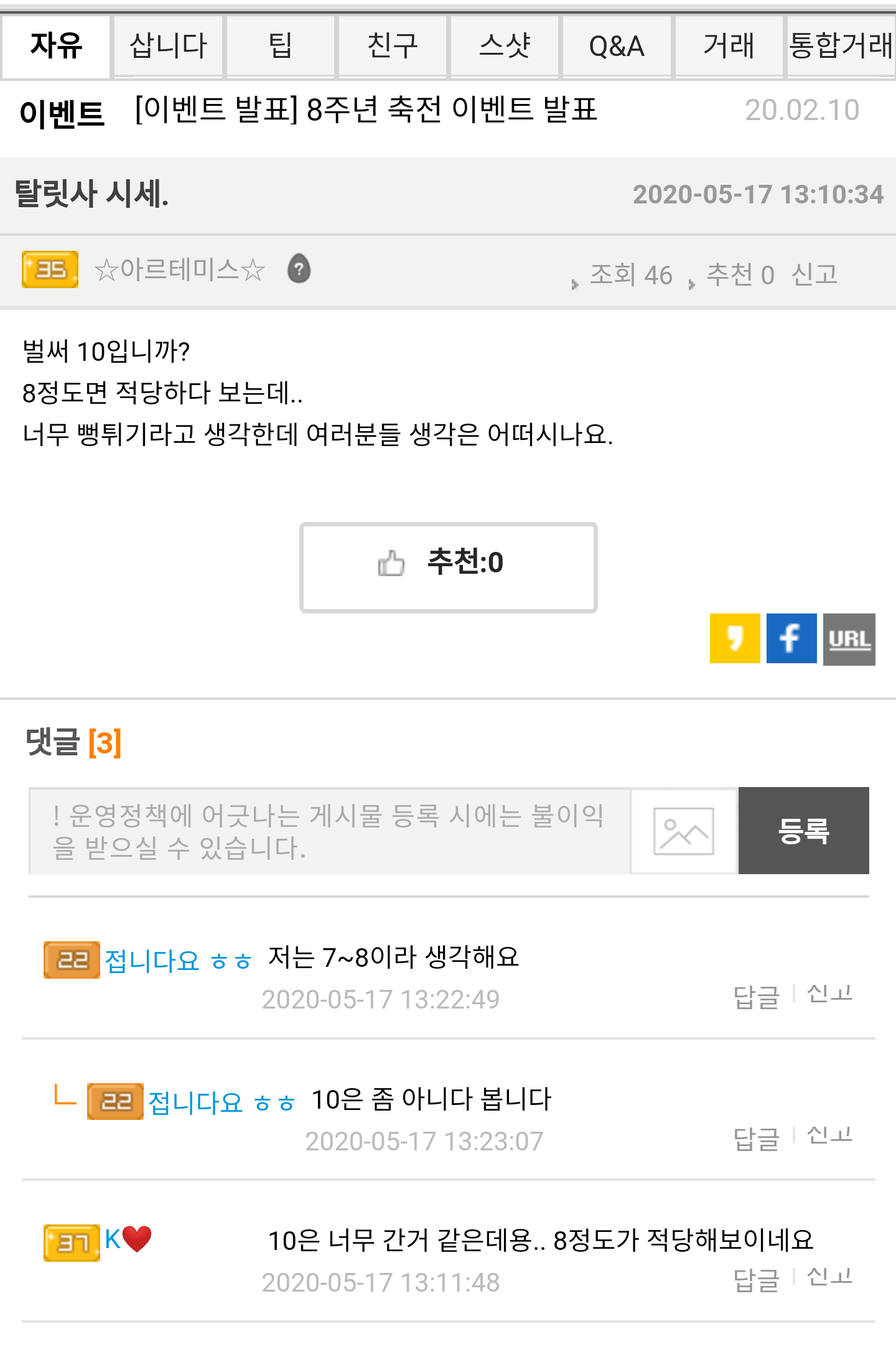The image size is (896, 1347).
Task: Switch to the 팁 tab
Action: 280,46
